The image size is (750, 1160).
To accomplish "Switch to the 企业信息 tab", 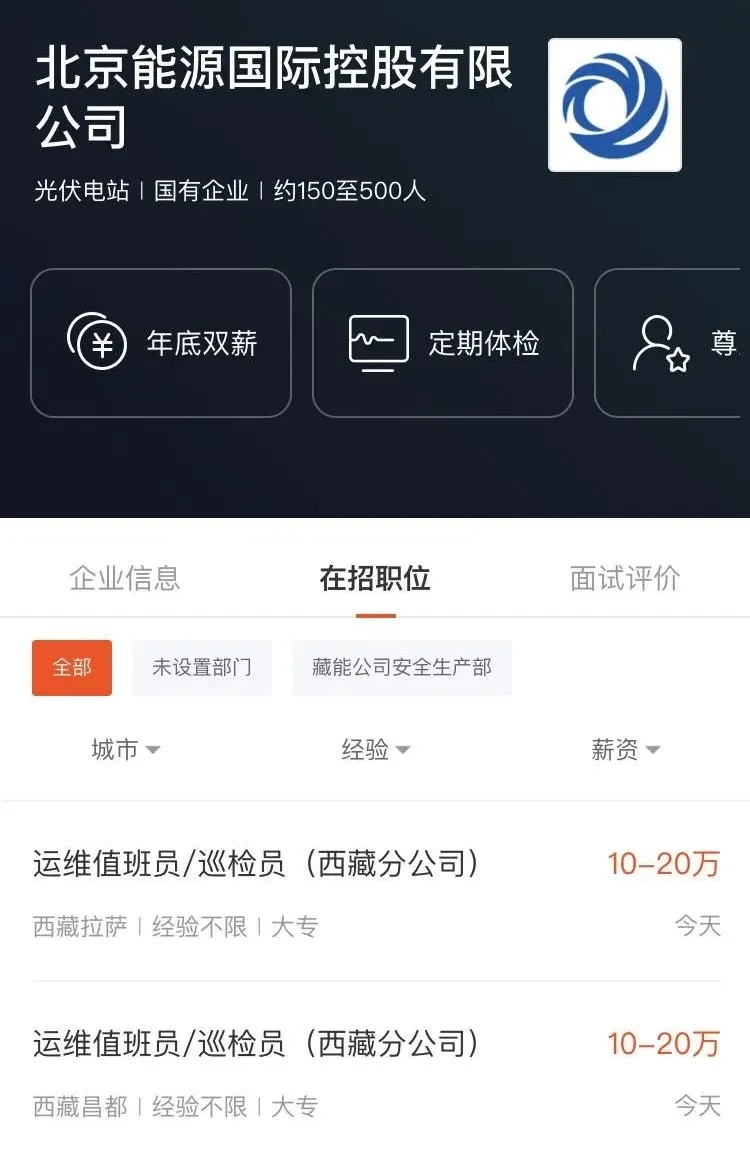I will point(124,578).
